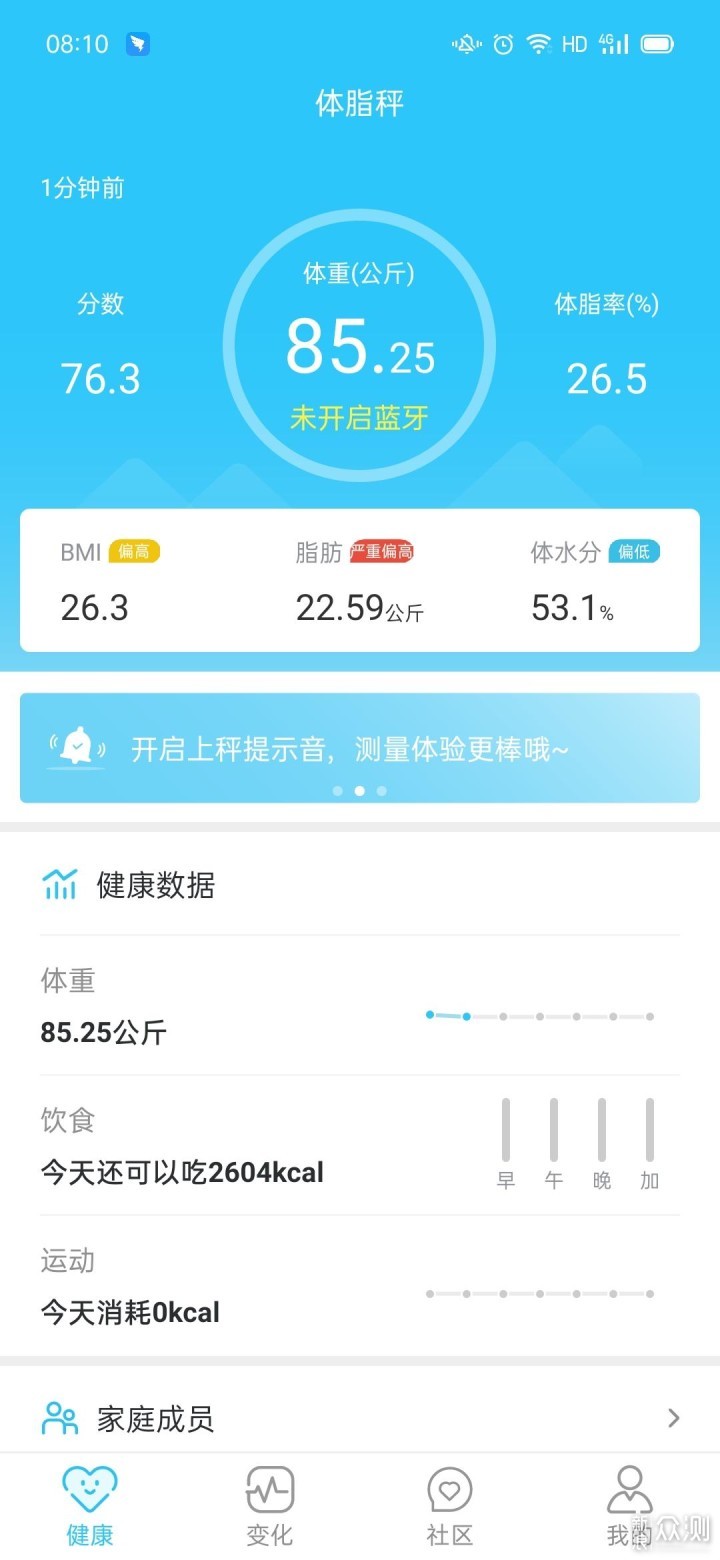View 体水分 53.1% details
Viewport: 720px width, 1560px height.
tap(595, 582)
